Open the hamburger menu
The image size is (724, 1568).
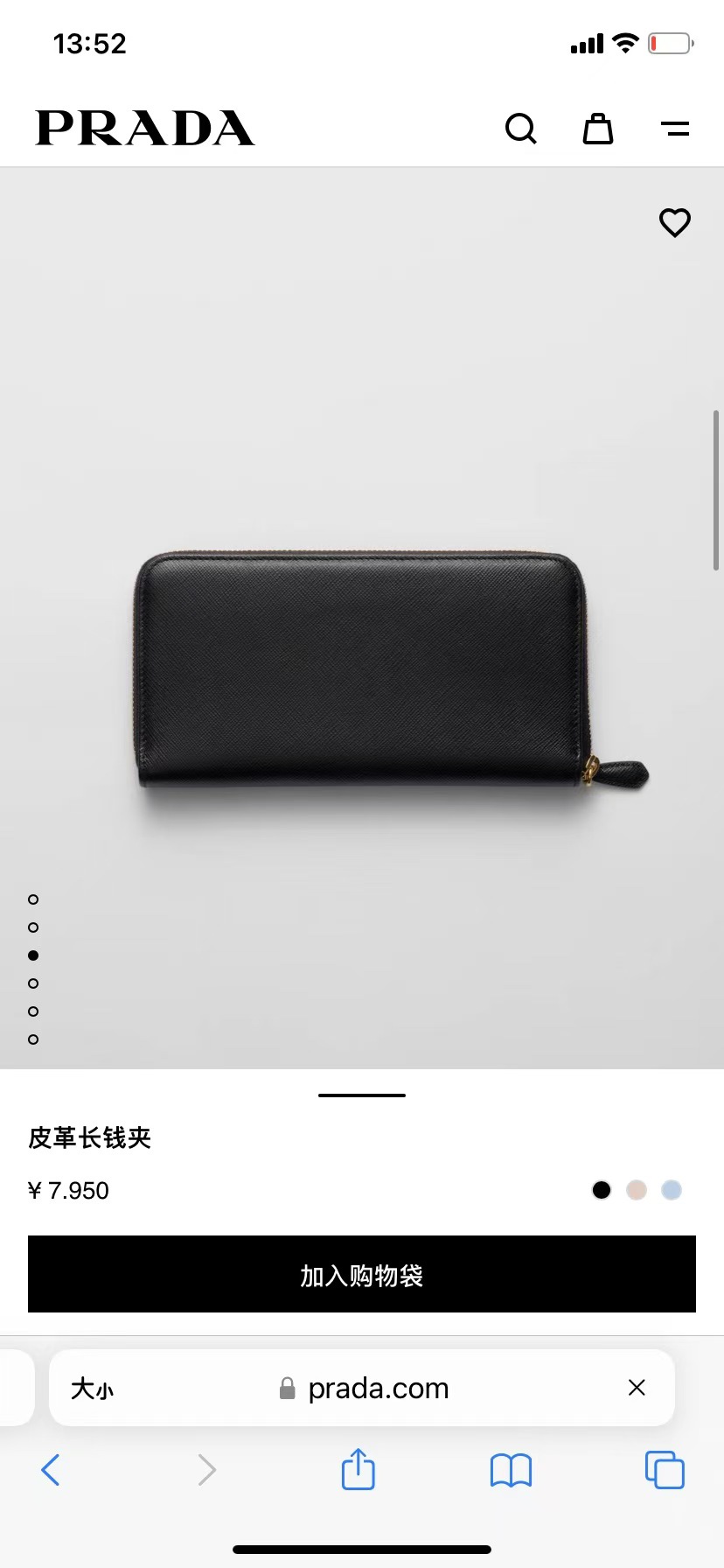click(675, 129)
